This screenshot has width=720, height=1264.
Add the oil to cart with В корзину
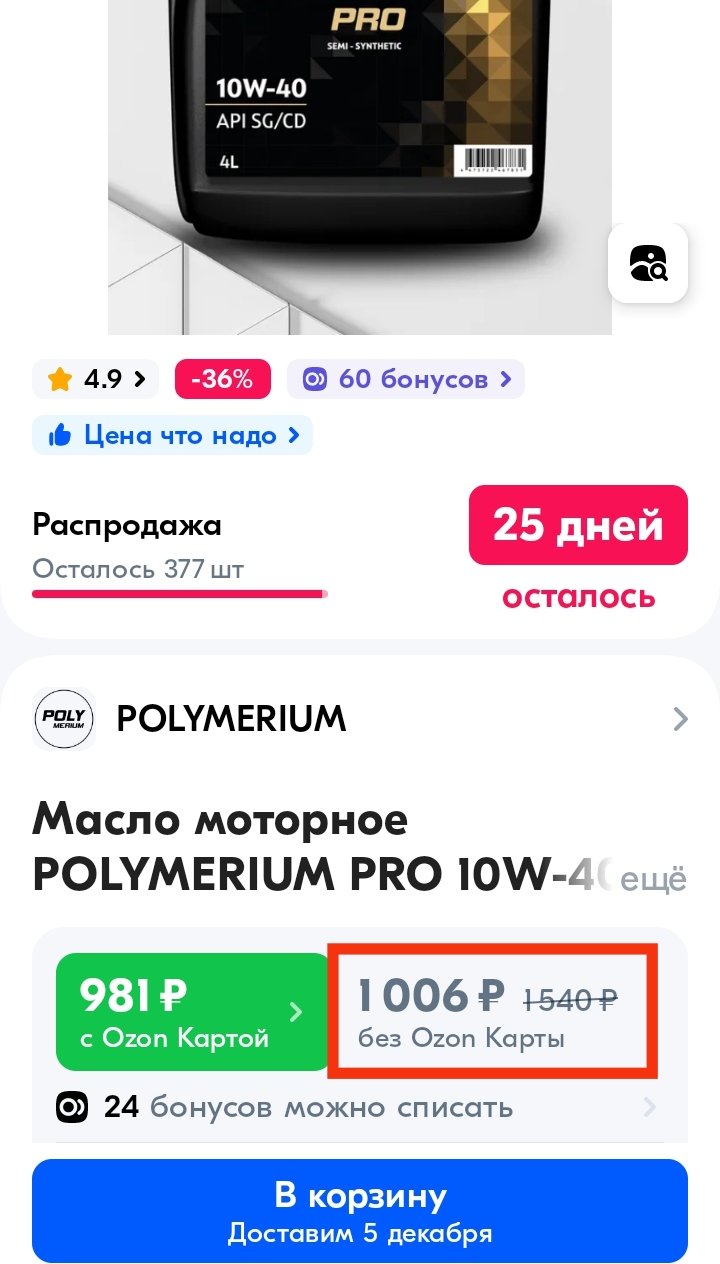click(360, 1211)
